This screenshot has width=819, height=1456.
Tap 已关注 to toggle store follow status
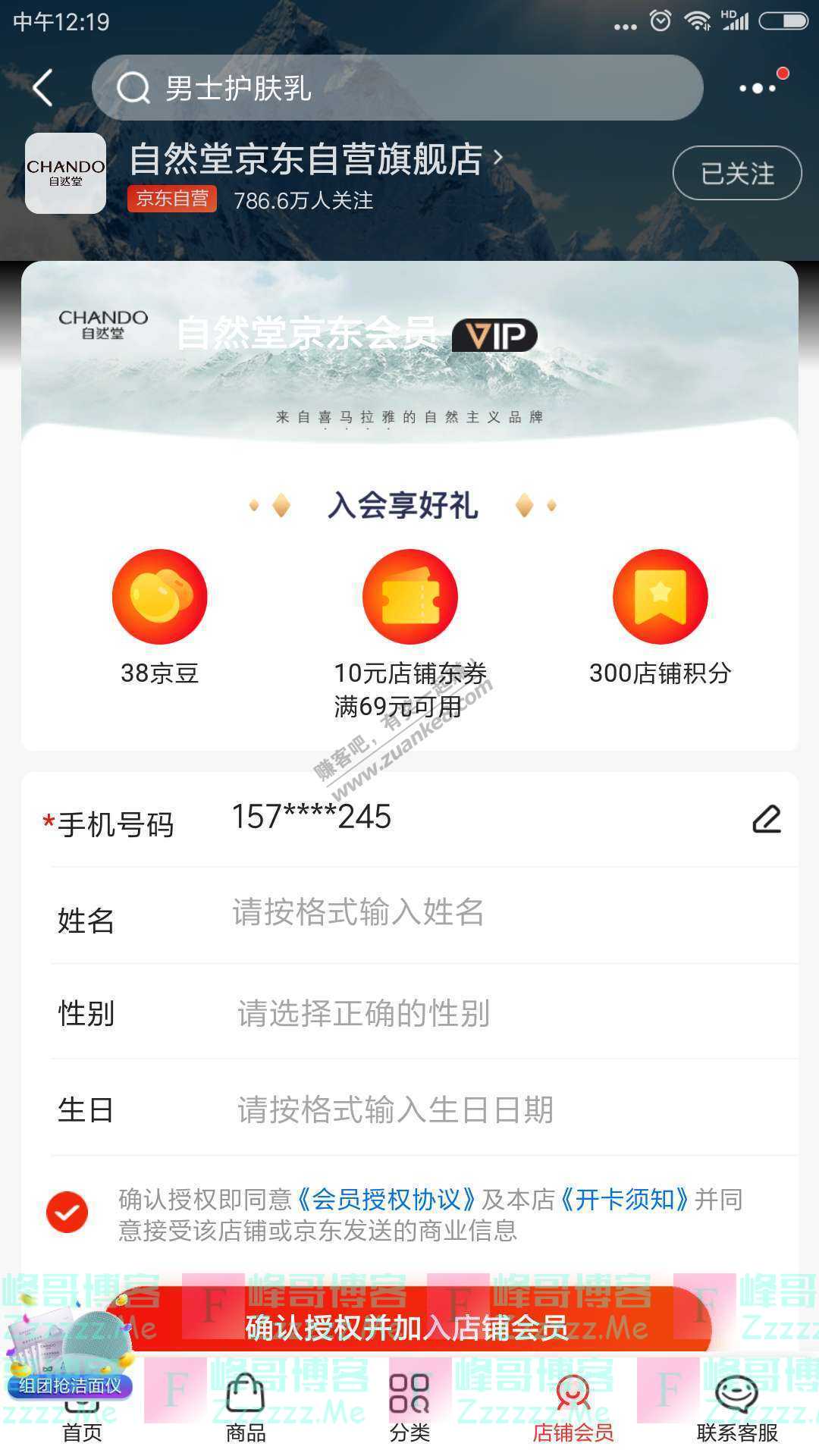(736, 173)
